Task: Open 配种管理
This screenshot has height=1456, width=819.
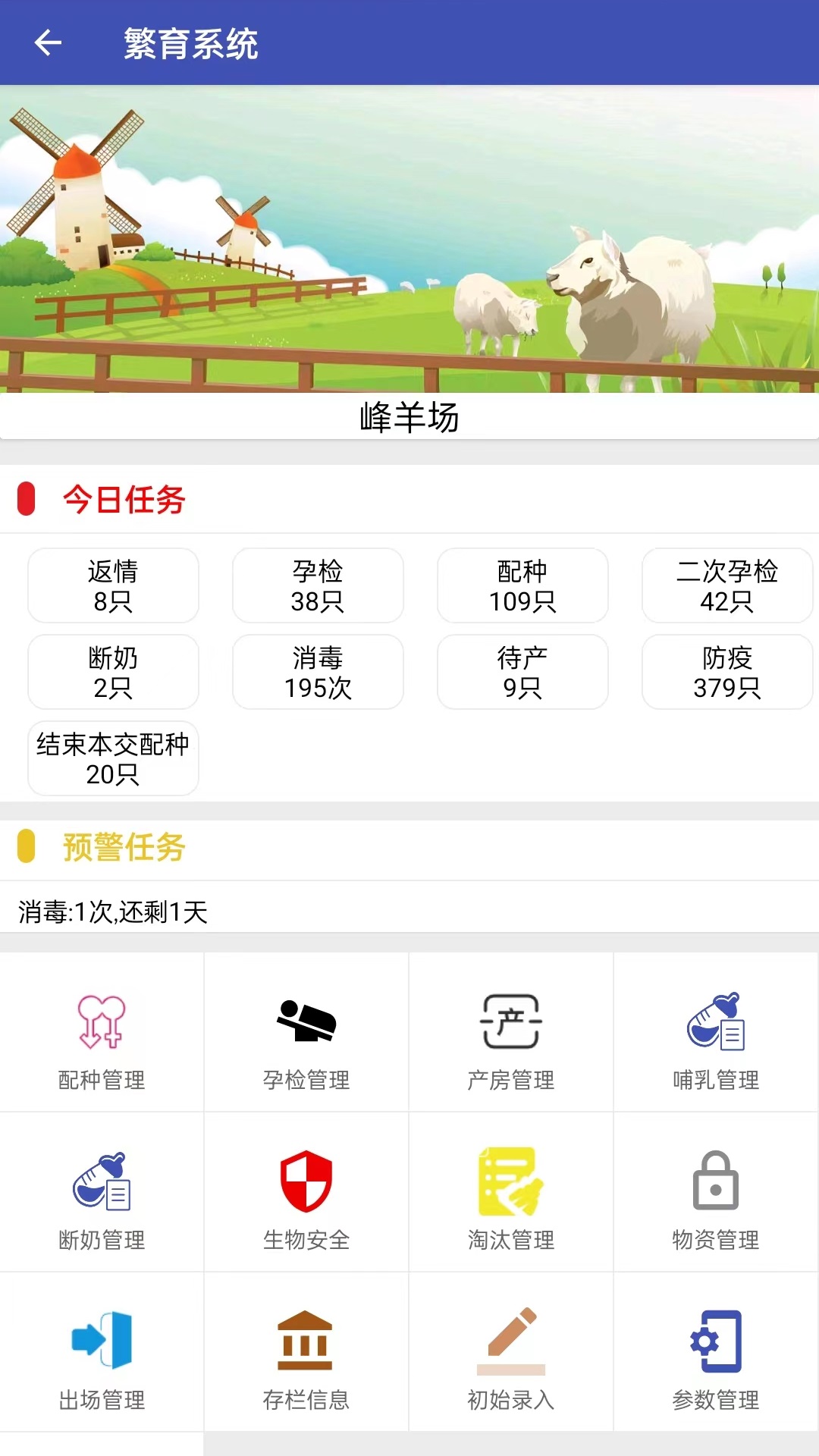Action: pos(102,1032)
